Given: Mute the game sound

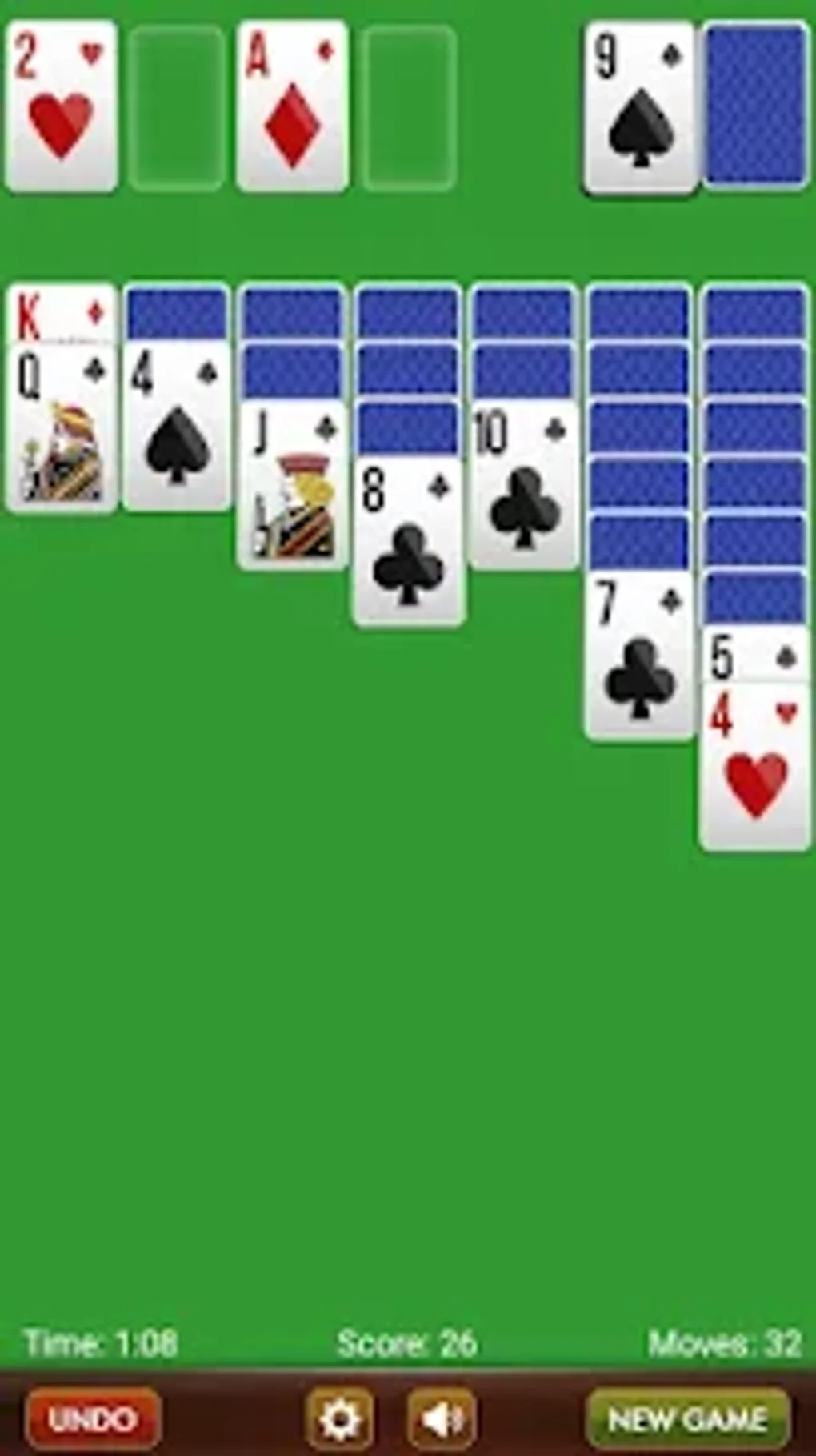Looking at the screenshot, I should [442, 1418].
